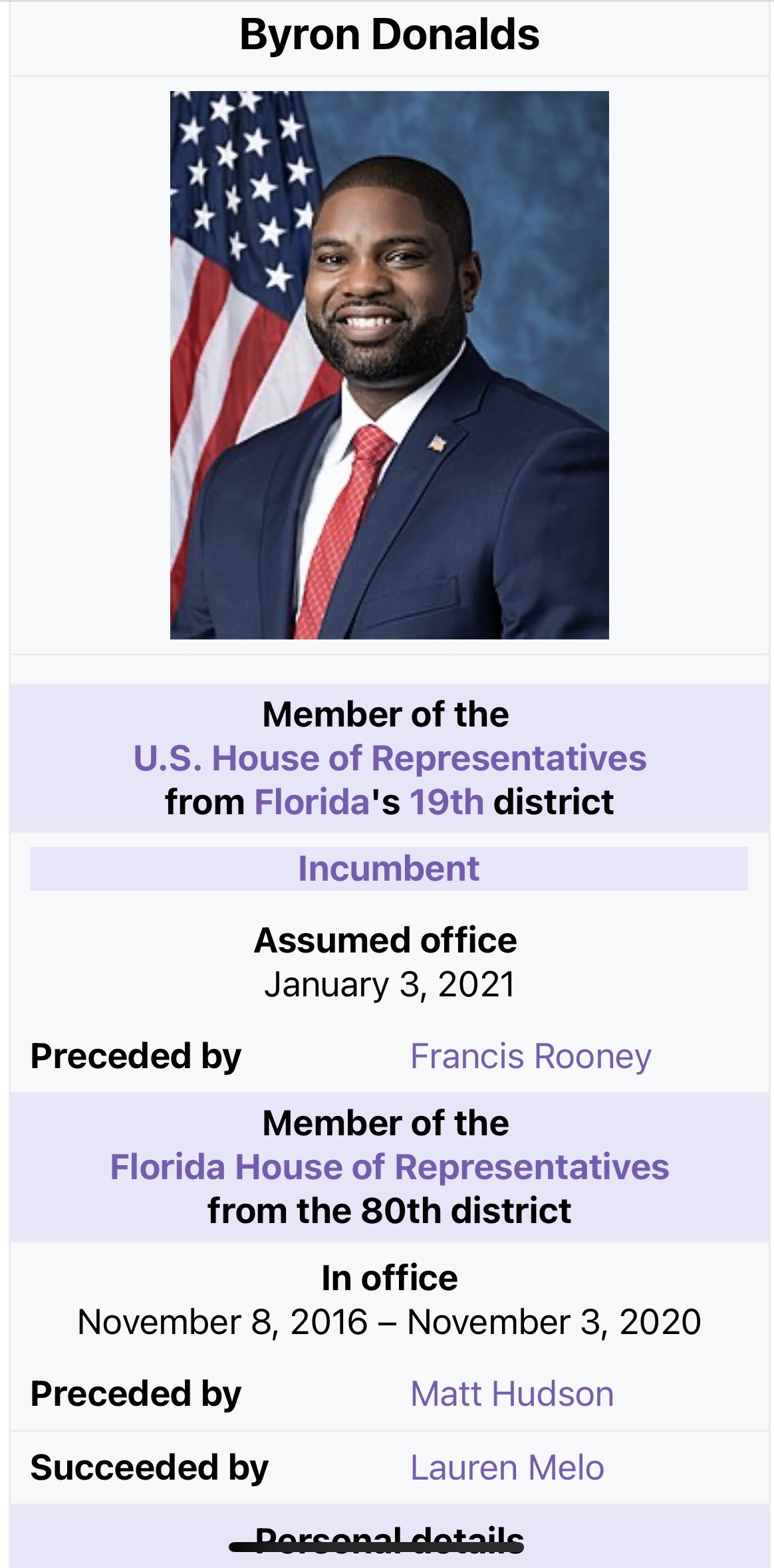View Matt Hudson's page
The width and height of the screenshot is (774, 1568).
click(512, 1394)
